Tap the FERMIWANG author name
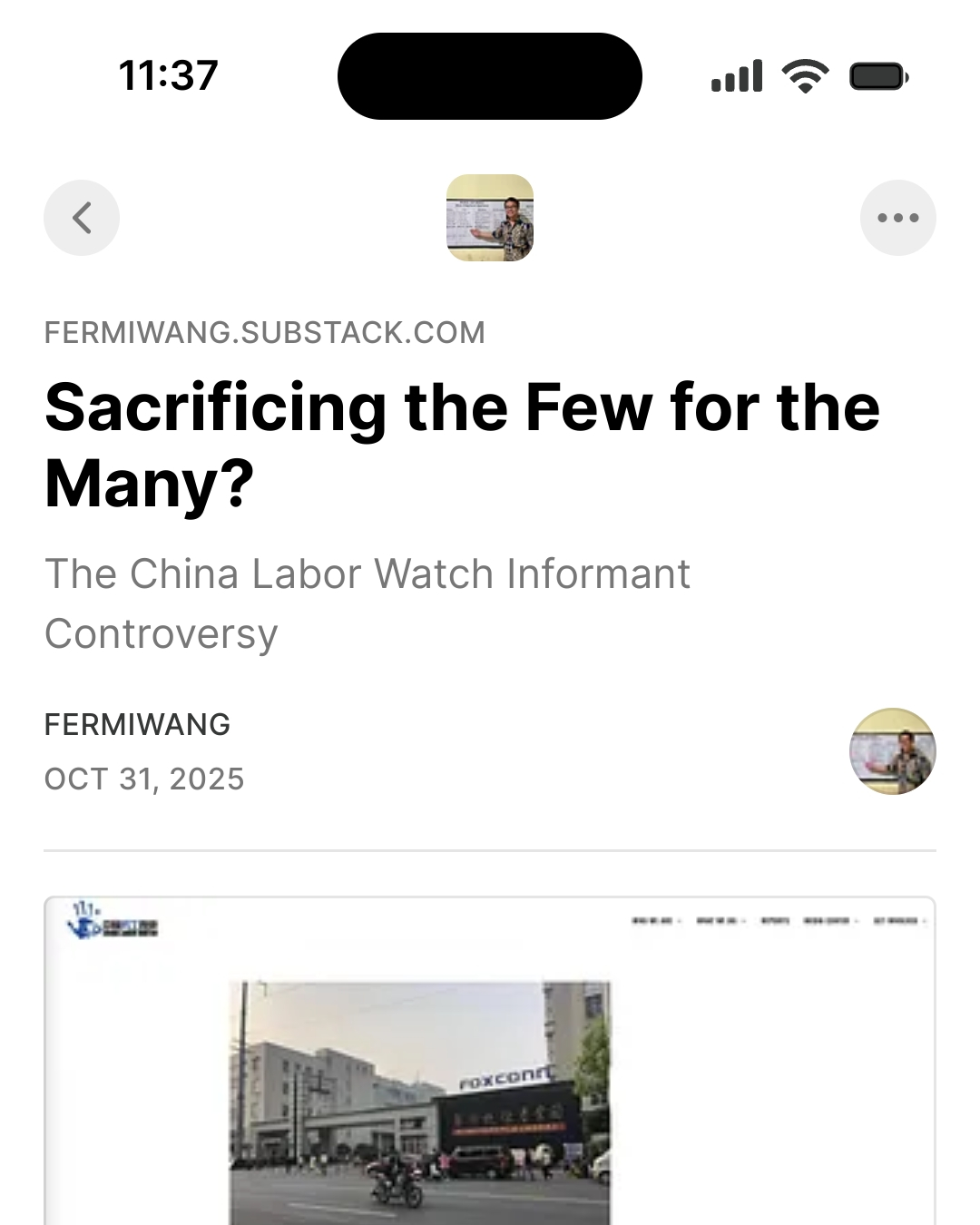Screen dimensions: 980x1225 [137, 724]
